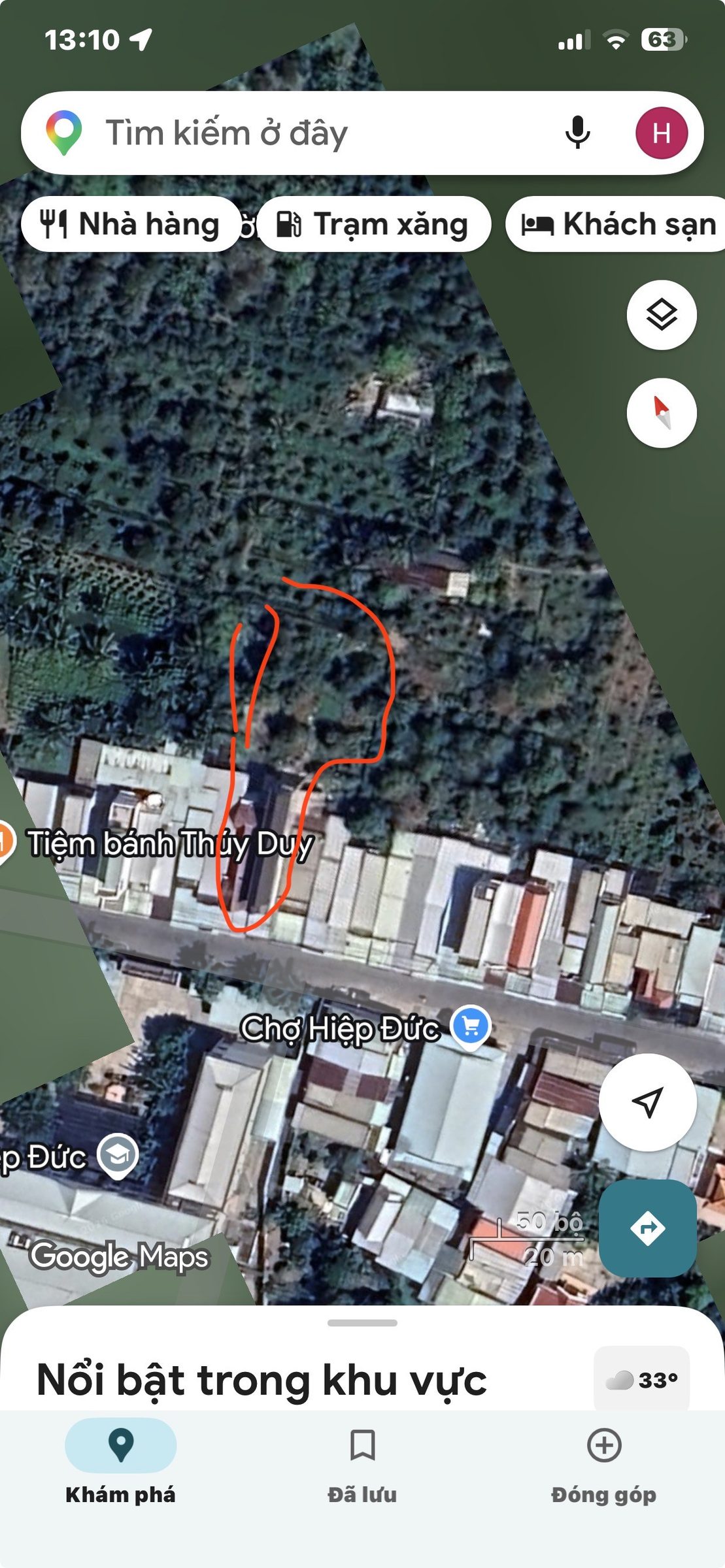This screenshot has height=1568, width=725.
Task: Open directions with the blue arrow button
Action: click(648, 1228)
